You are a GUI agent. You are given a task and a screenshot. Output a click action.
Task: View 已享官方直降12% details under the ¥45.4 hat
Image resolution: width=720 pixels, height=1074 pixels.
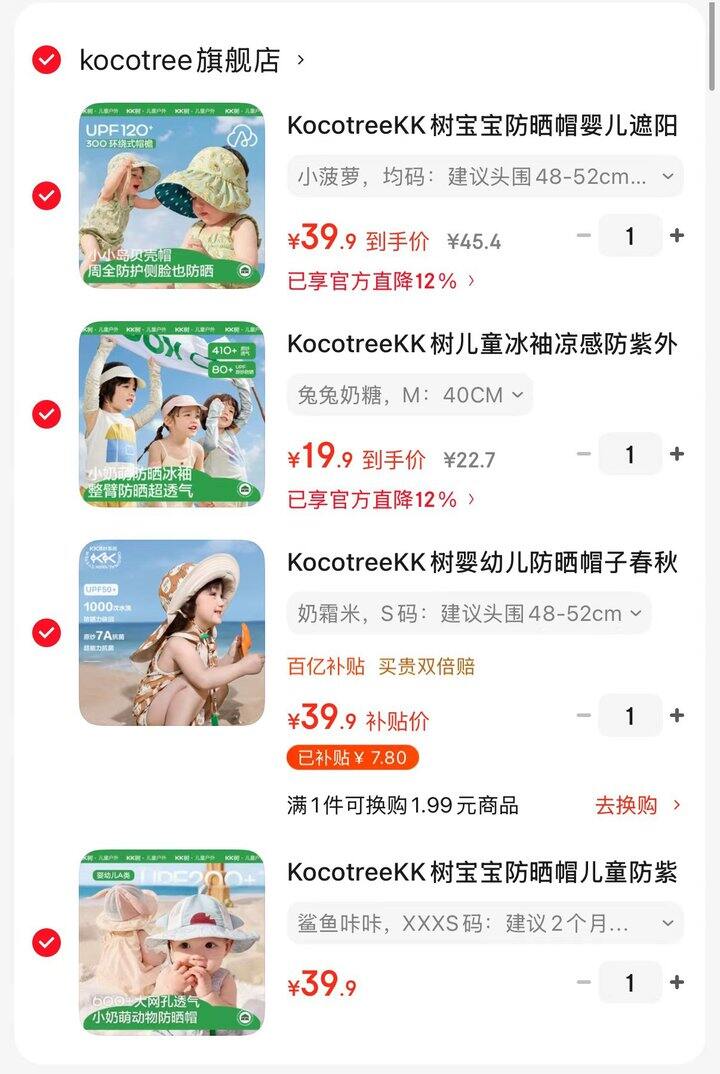(381, 281)
